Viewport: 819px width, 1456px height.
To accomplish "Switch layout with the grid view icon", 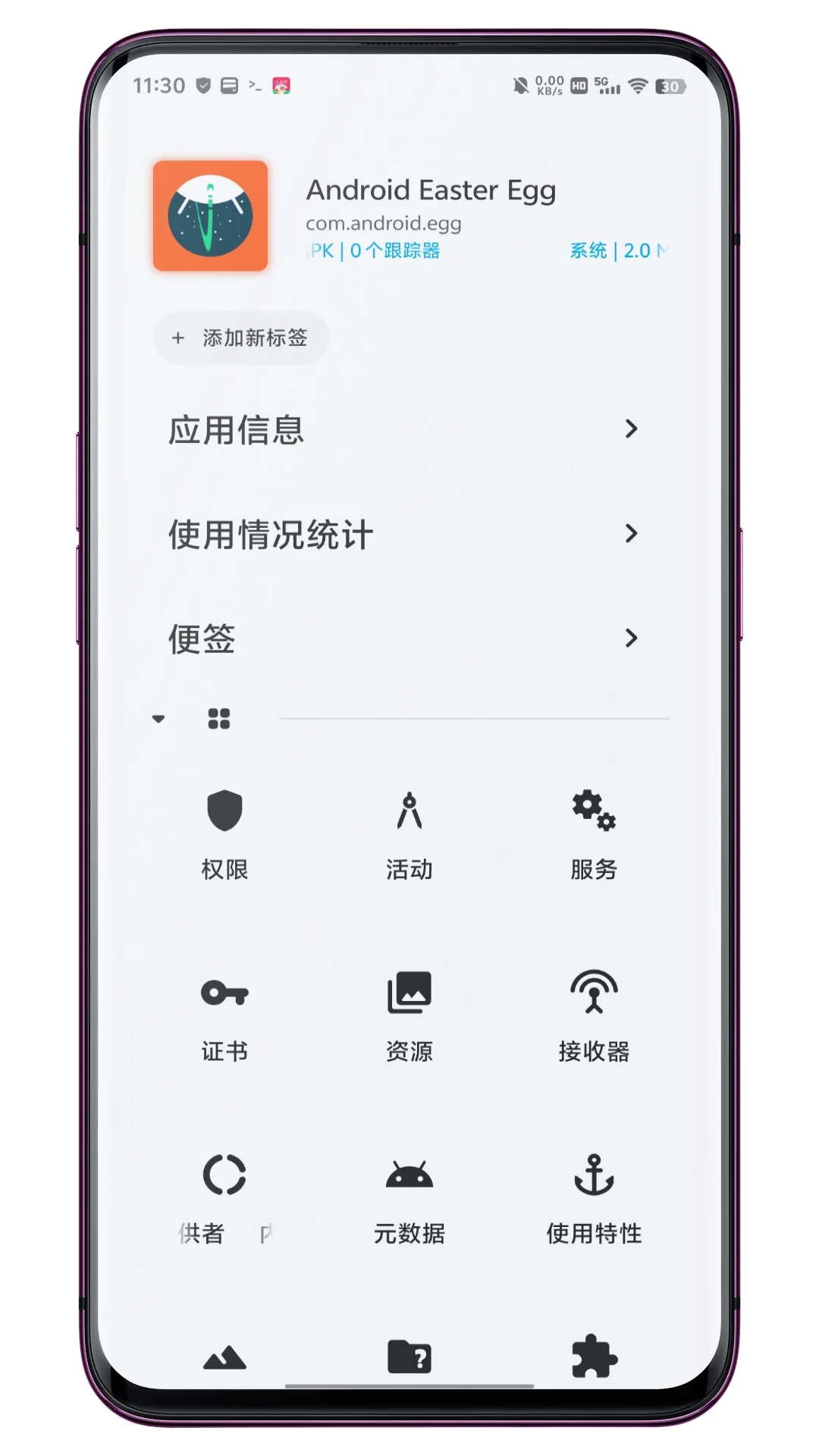I will (x=219, y=718).
